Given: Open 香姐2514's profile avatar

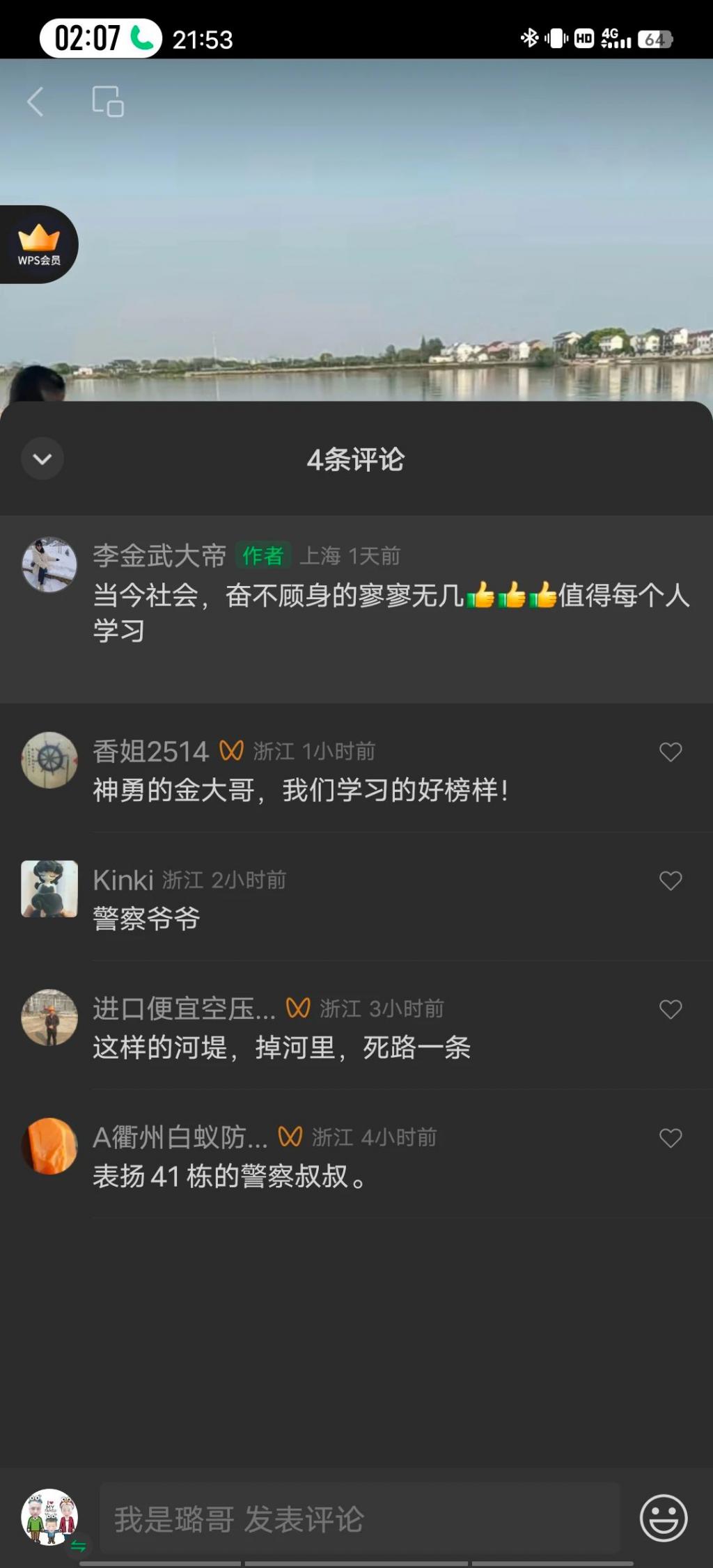Looking at the screenshot, I should pyautogui.click(x=49, y=760).
